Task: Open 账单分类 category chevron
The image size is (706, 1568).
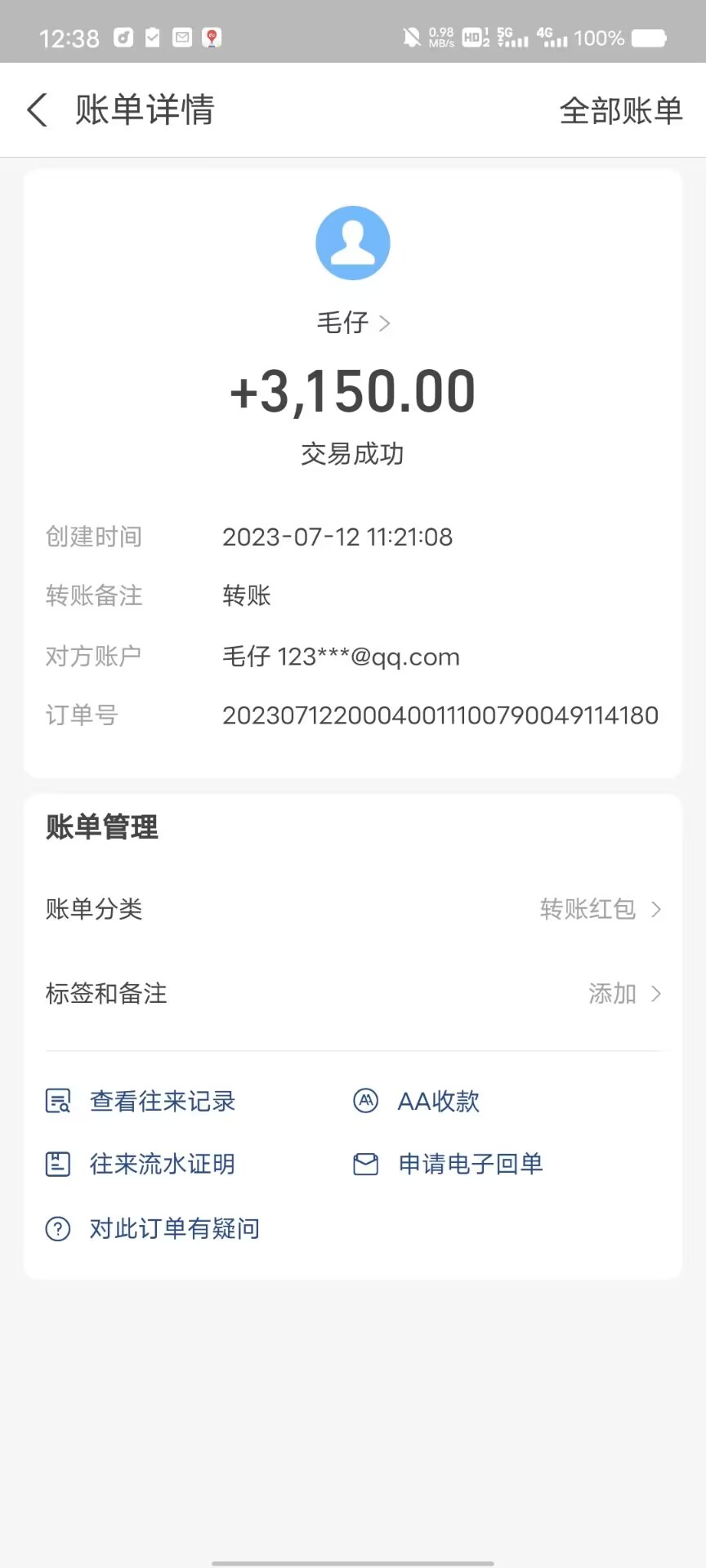Action: (655, 909)
